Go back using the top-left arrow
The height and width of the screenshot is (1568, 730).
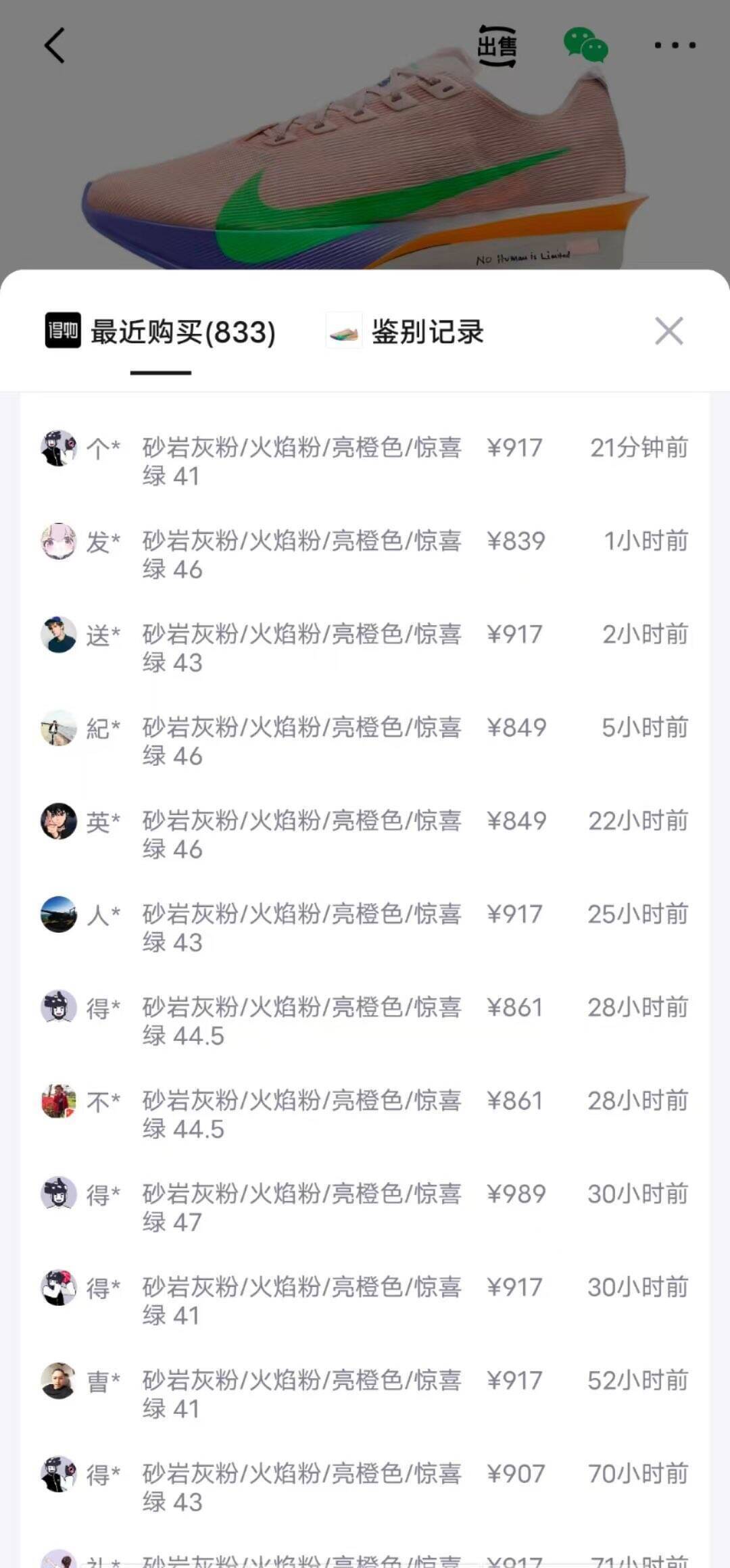(55, 46)
